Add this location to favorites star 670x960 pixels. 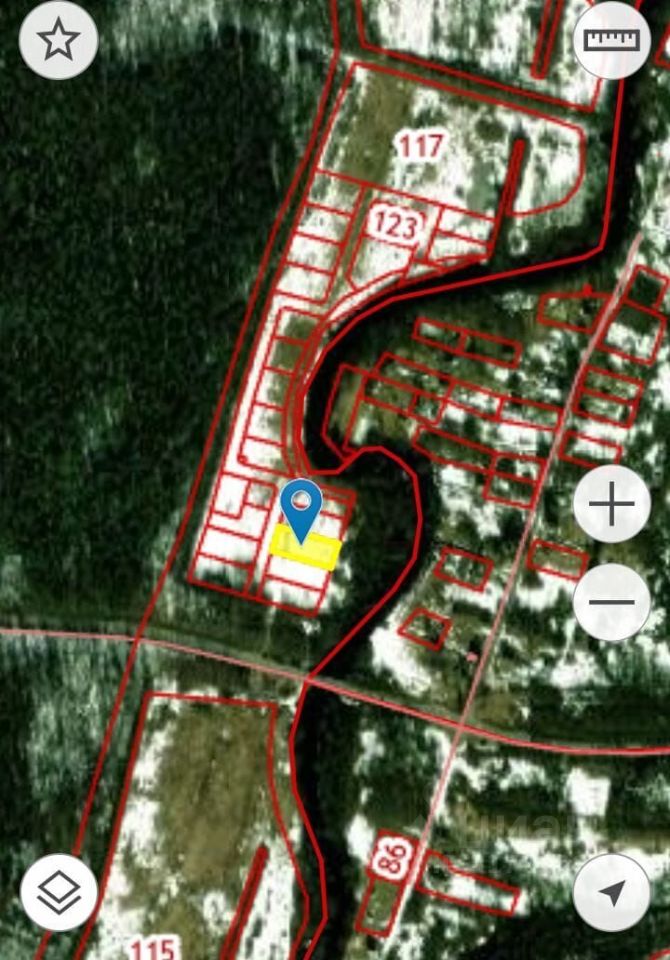58,40
